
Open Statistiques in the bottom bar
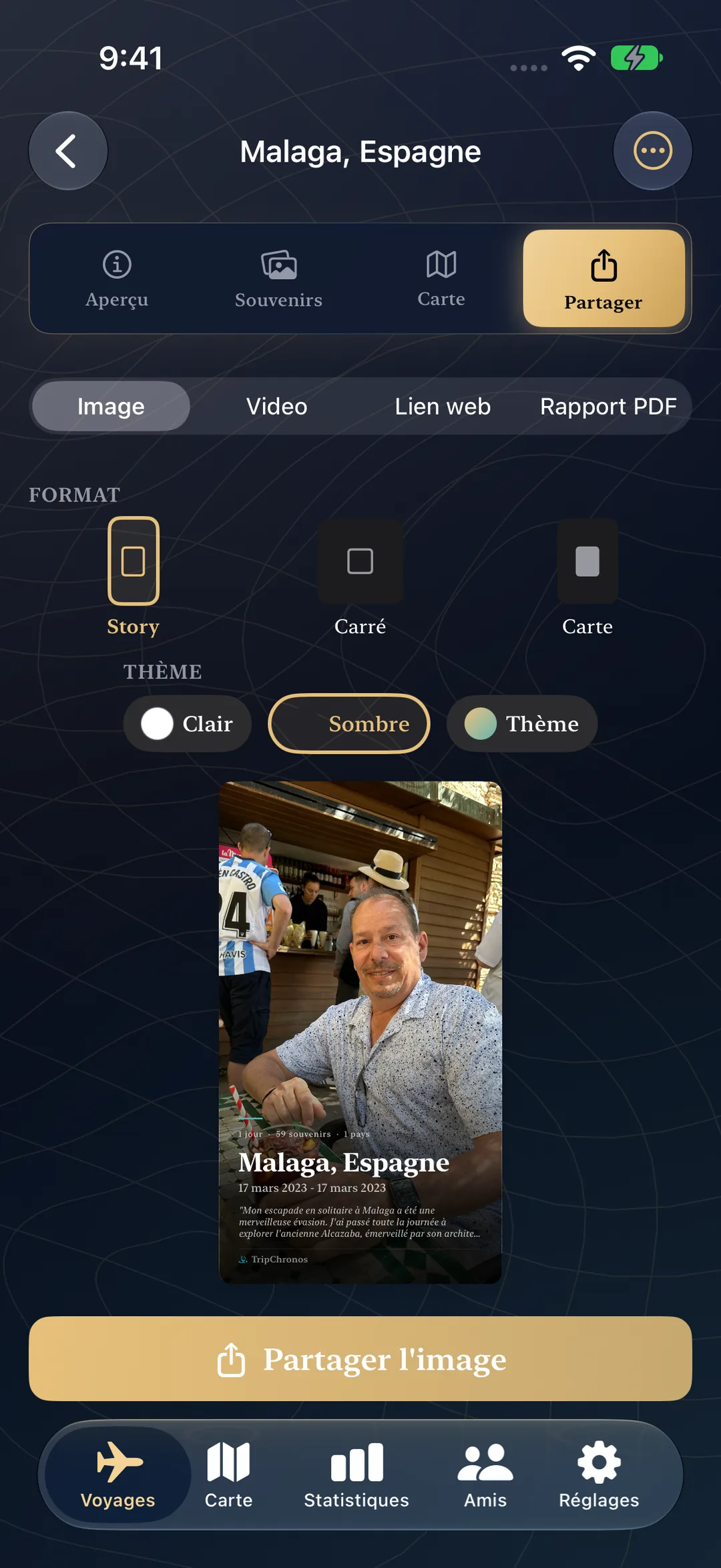click(356, 1475)
